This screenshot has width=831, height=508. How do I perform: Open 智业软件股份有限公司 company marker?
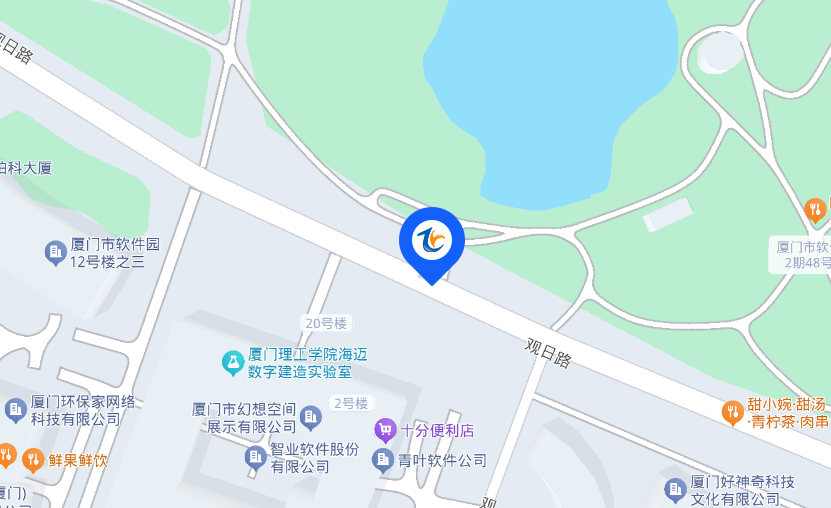tap(255, 457)
